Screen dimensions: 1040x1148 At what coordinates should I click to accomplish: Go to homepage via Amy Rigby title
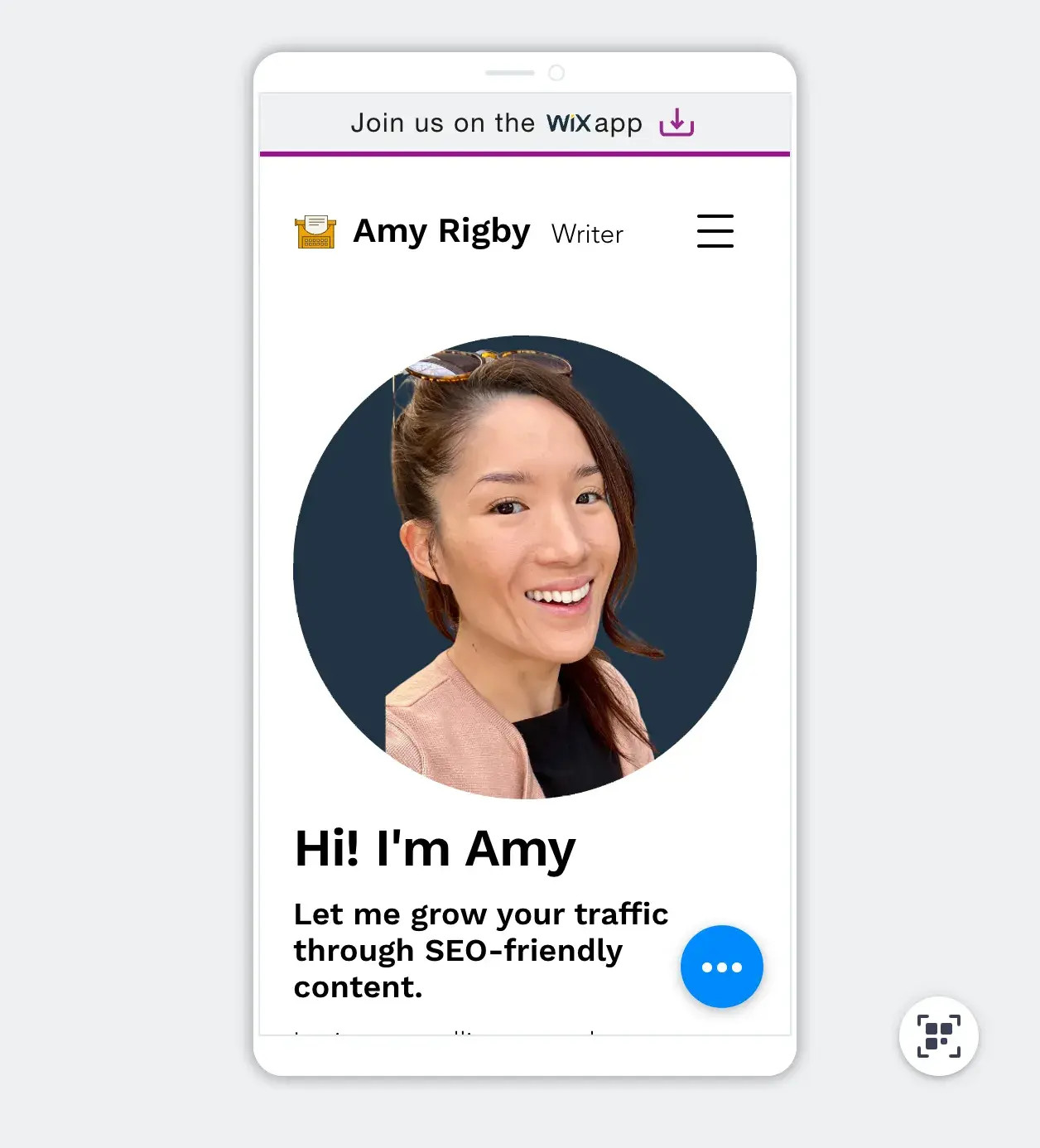pyautogui.click(x=441, y=231)
